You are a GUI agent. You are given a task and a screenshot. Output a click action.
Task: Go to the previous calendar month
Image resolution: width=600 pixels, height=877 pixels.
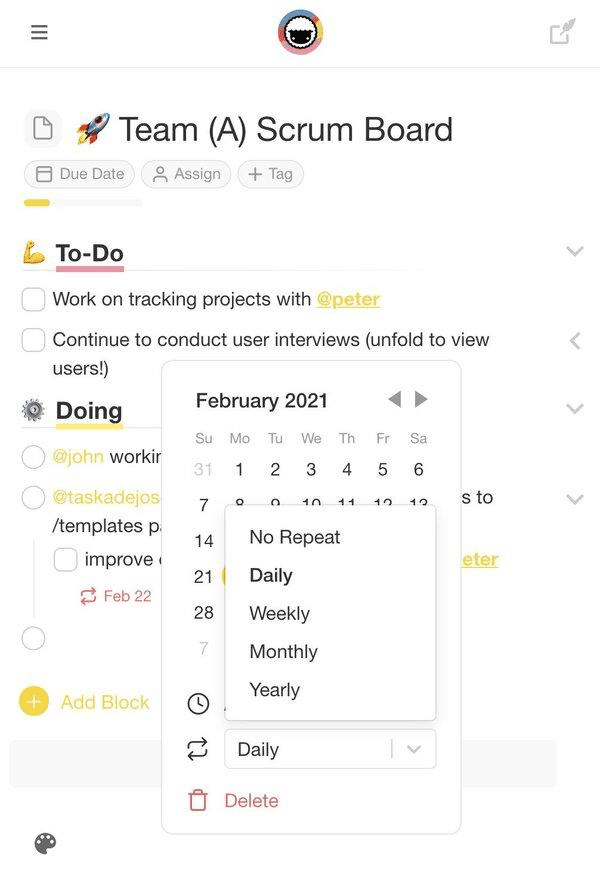pos(394,399)
